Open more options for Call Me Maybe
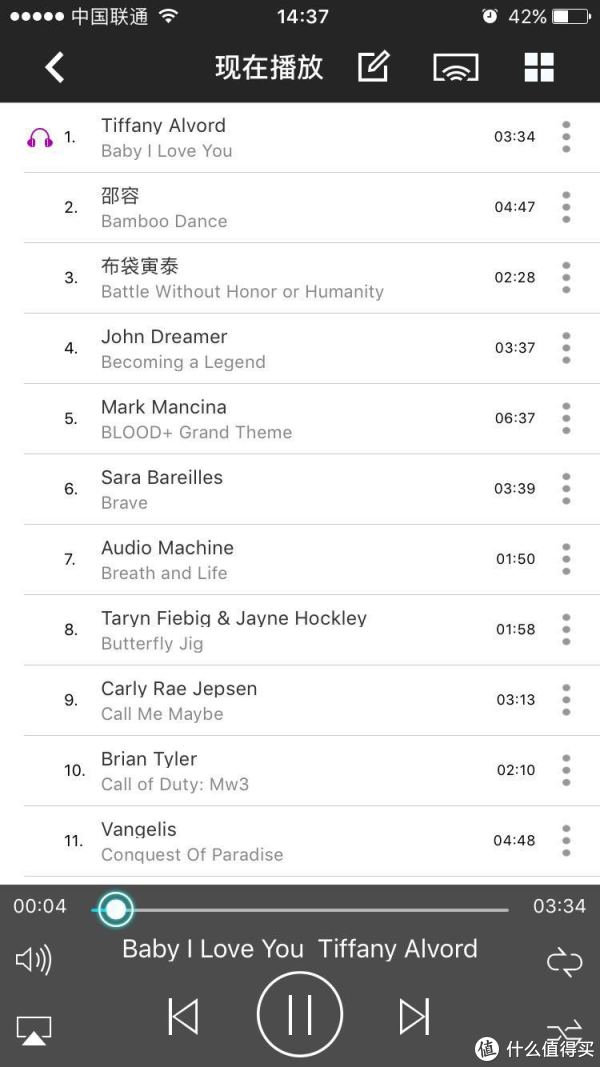600x1067 pixels. 566,700
